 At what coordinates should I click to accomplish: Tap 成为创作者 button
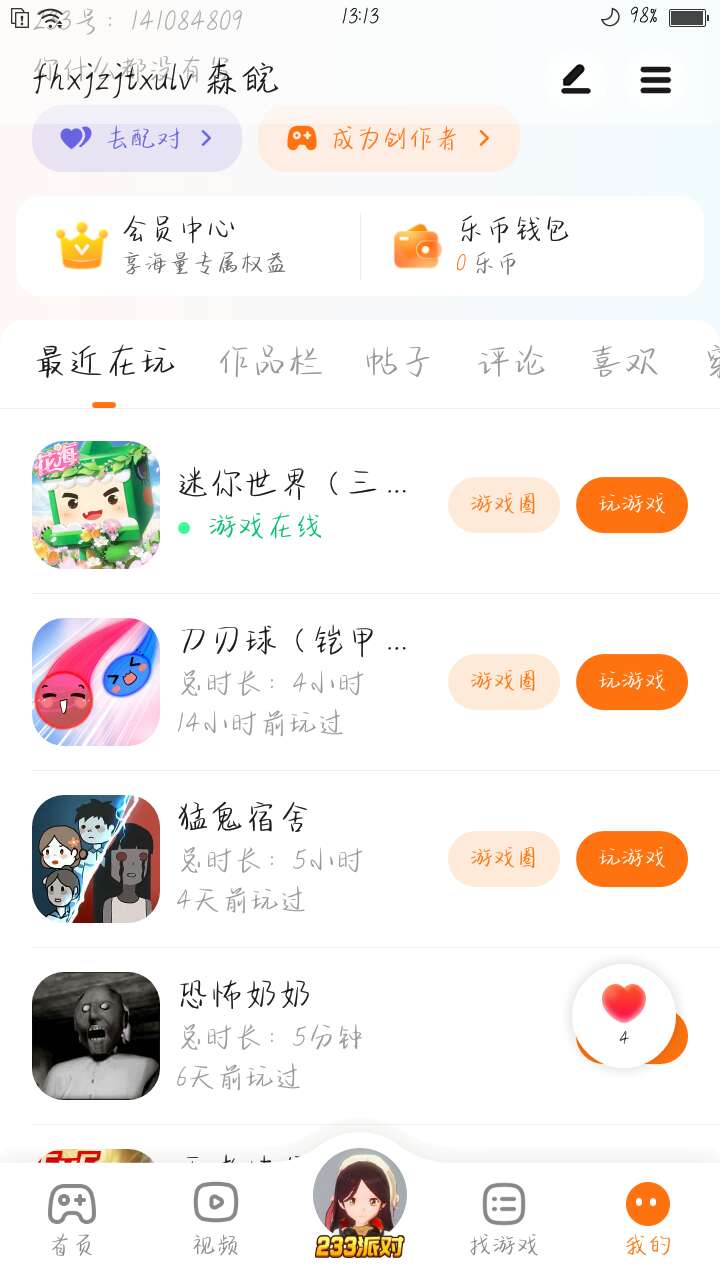pos(389,138)
